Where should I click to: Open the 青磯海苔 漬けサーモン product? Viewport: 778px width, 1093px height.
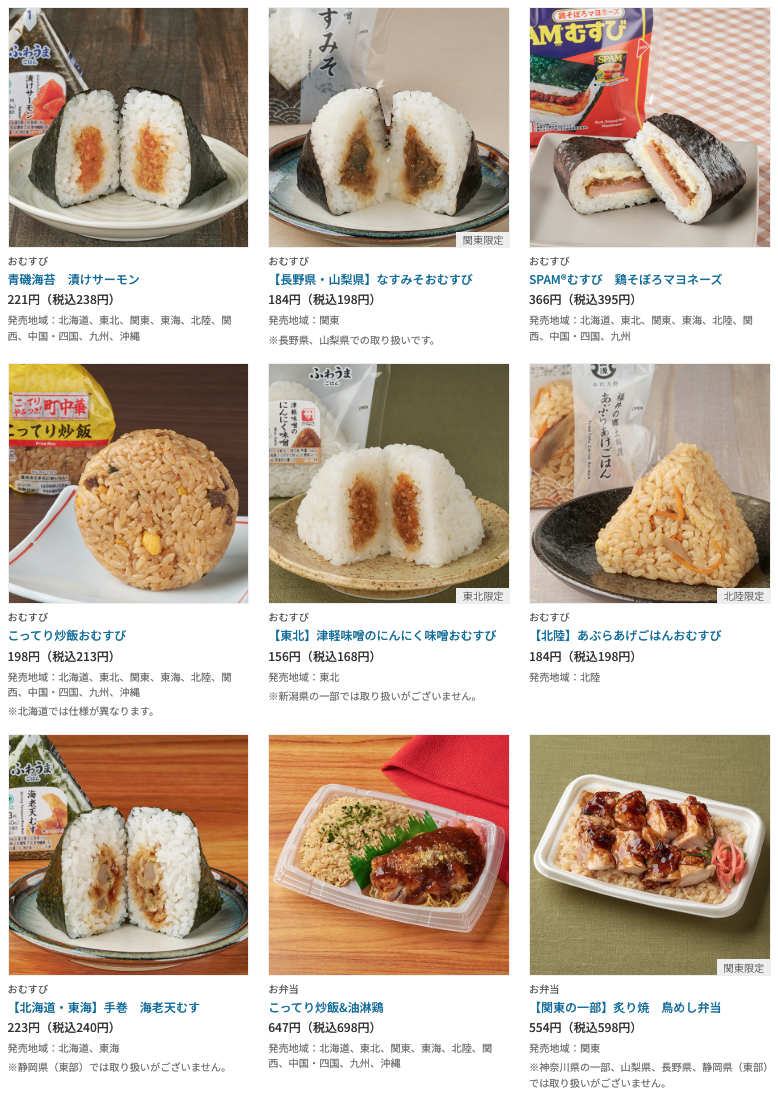click(x=74, y=279)
